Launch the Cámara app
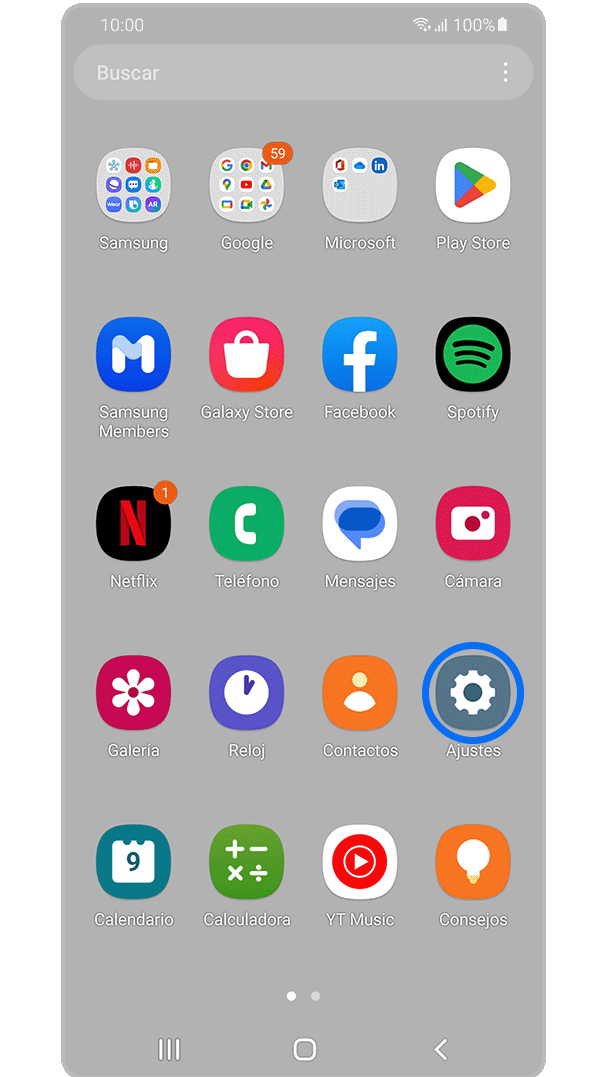This screenshot has width=600, height=1077. point(473,525)
